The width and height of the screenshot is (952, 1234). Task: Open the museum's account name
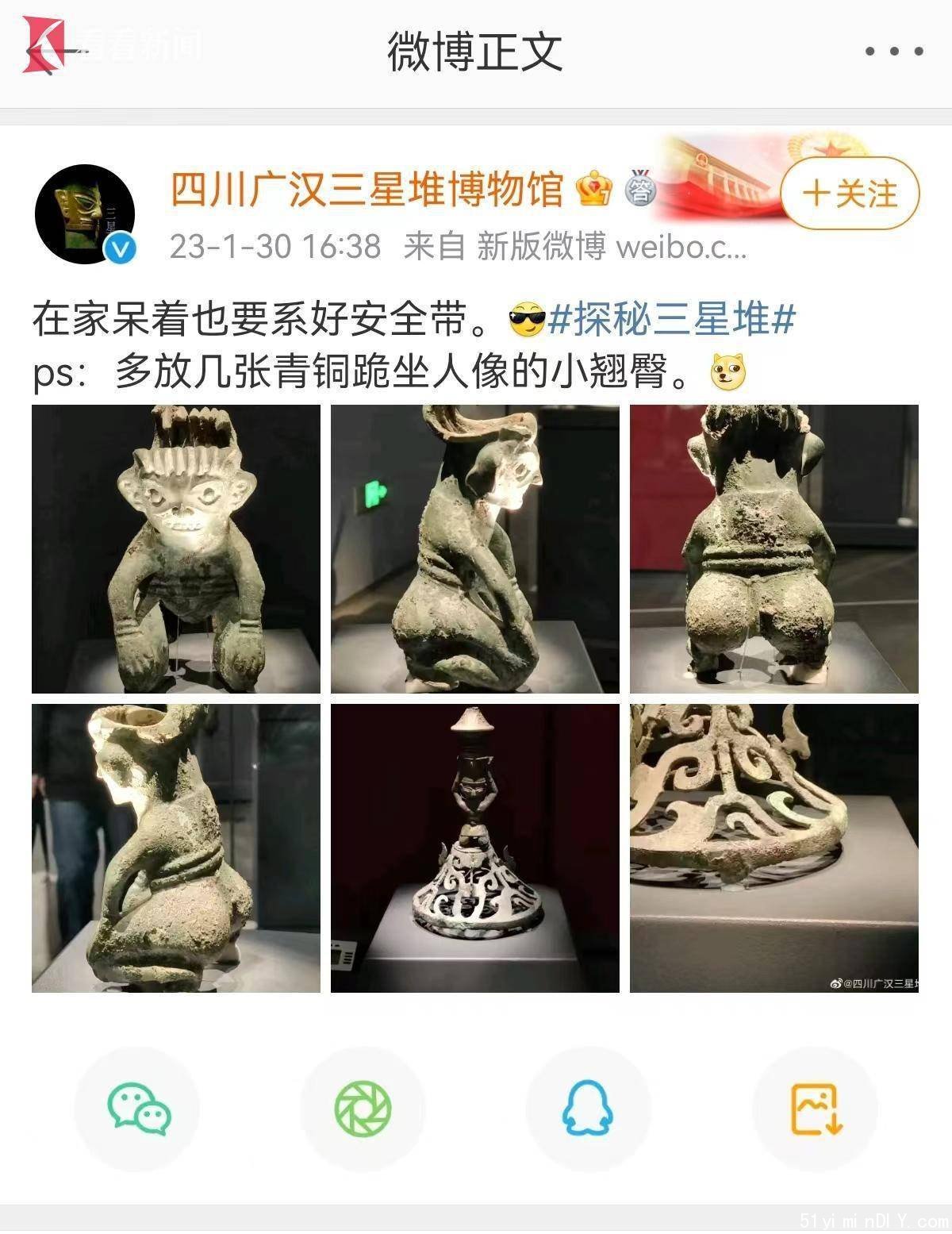(367, 190)
